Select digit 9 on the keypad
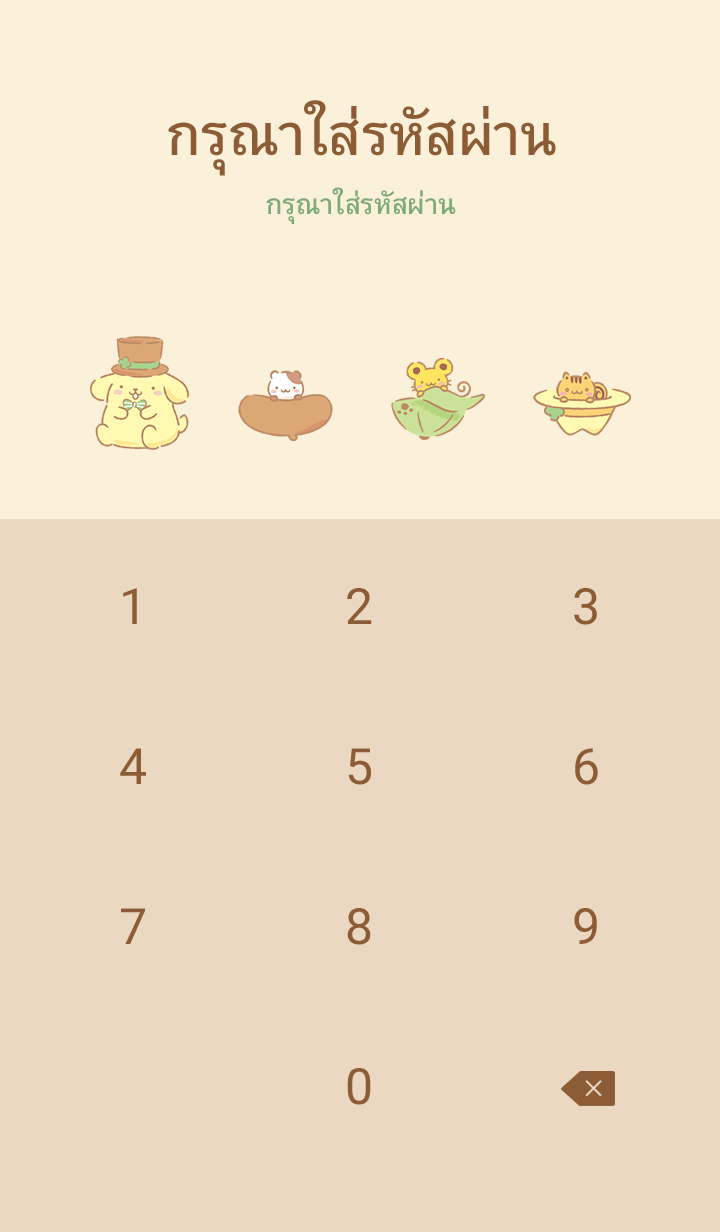Viewport: 720px width, 1232px height. pos(585,928)
